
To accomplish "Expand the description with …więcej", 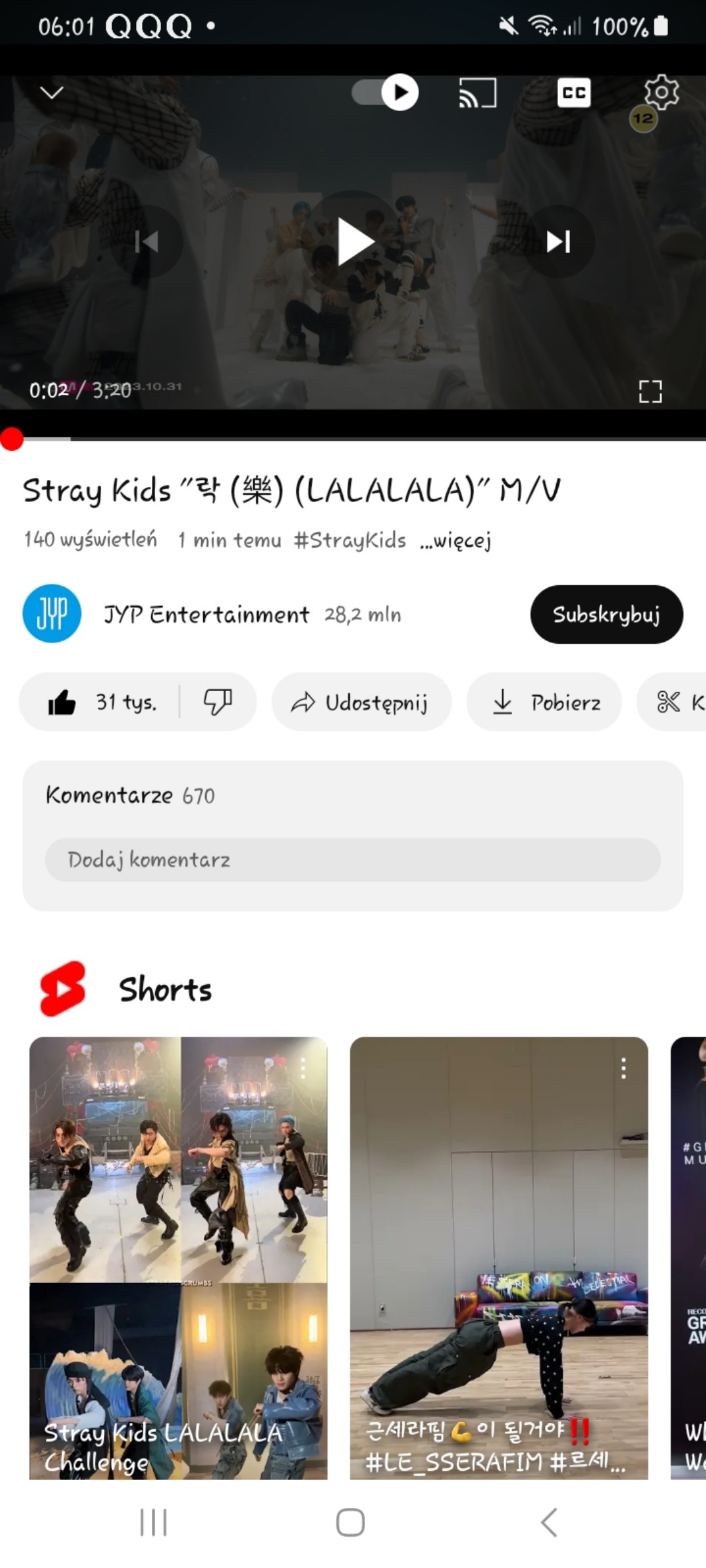I will point(456,541).
